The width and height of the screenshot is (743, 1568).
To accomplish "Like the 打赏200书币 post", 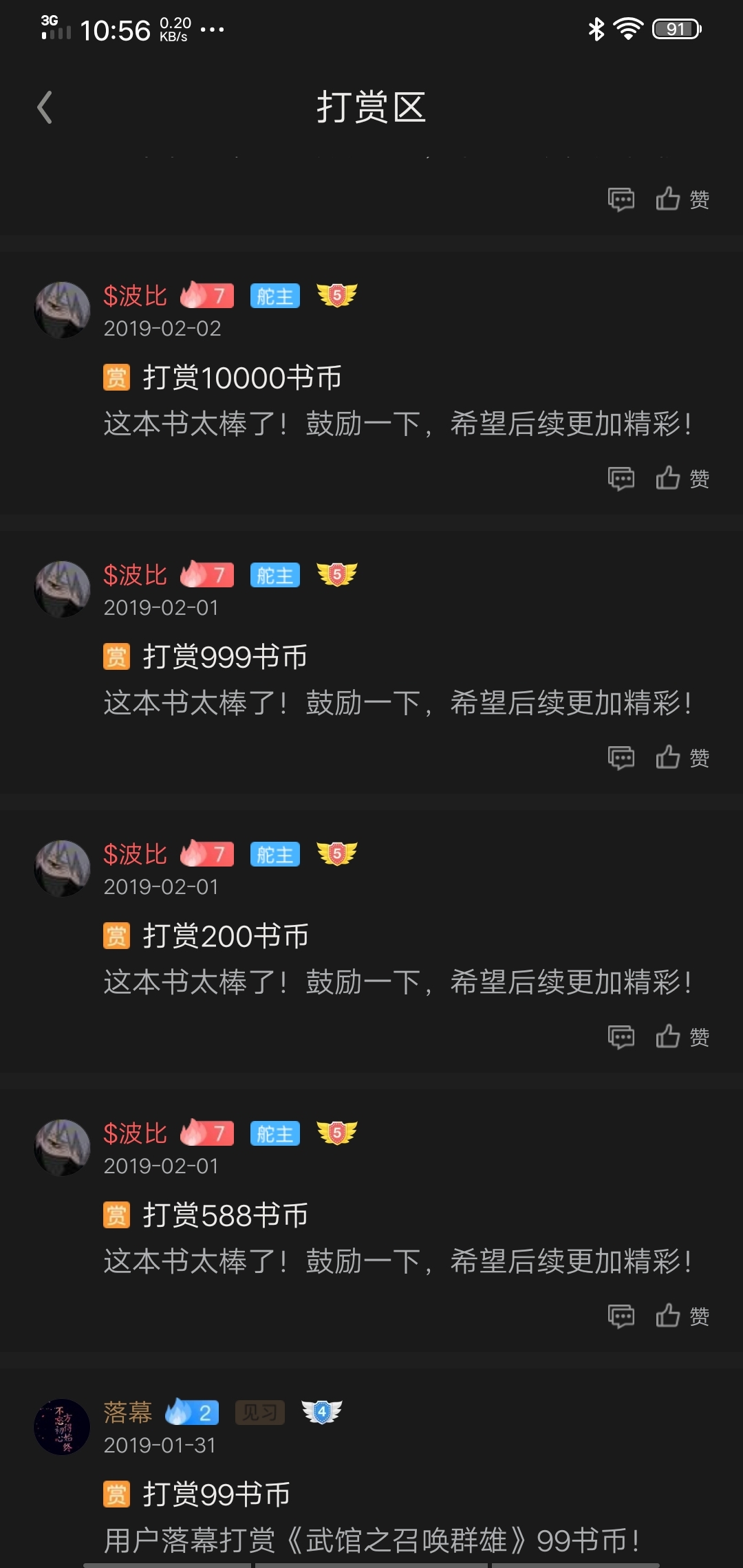I will (682, 1037).
